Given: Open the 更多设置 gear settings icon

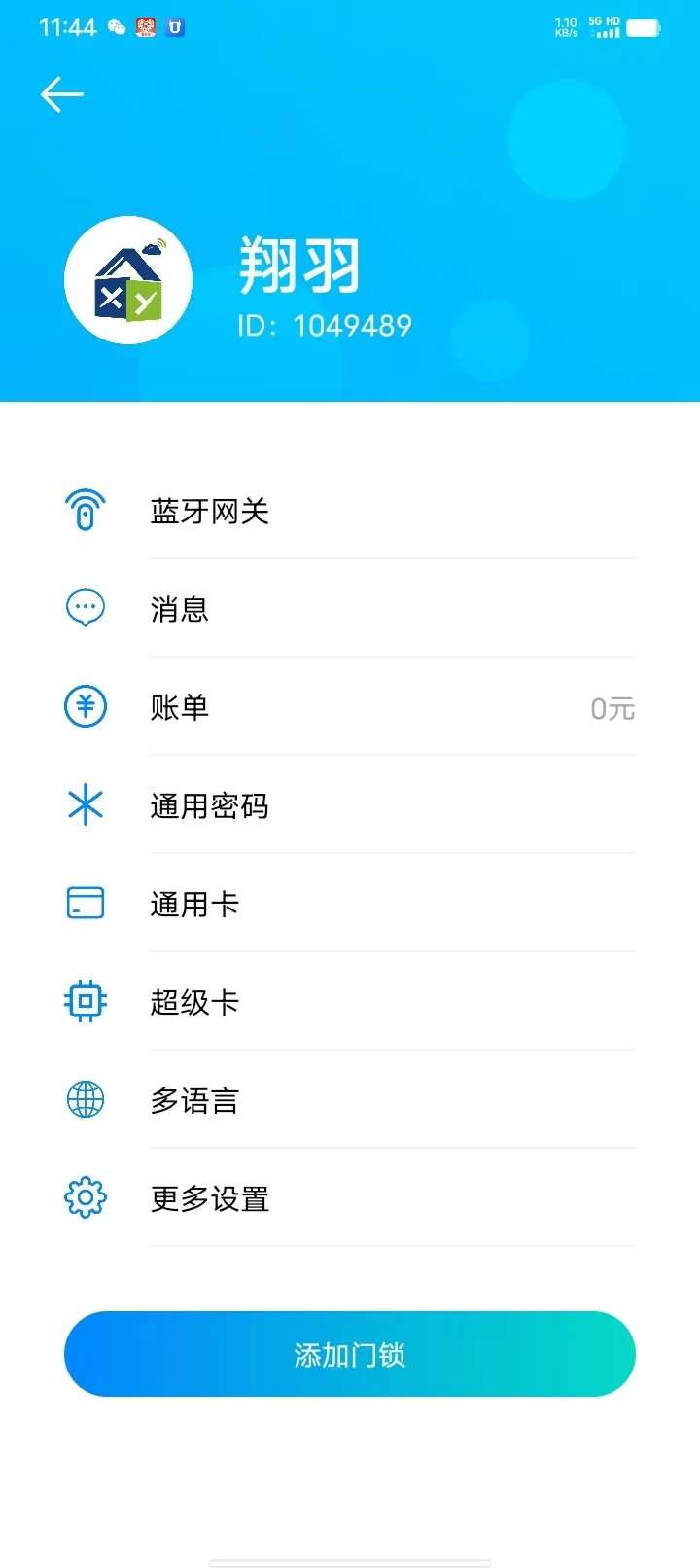Looking at the screenshot, I should coord(86,1197).
